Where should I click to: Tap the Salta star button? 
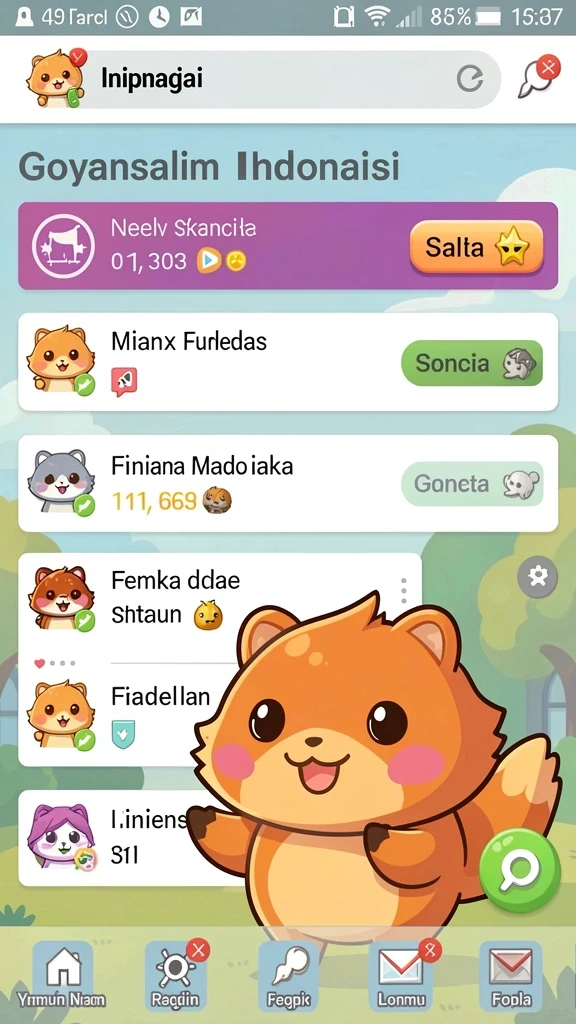(476, 247)
